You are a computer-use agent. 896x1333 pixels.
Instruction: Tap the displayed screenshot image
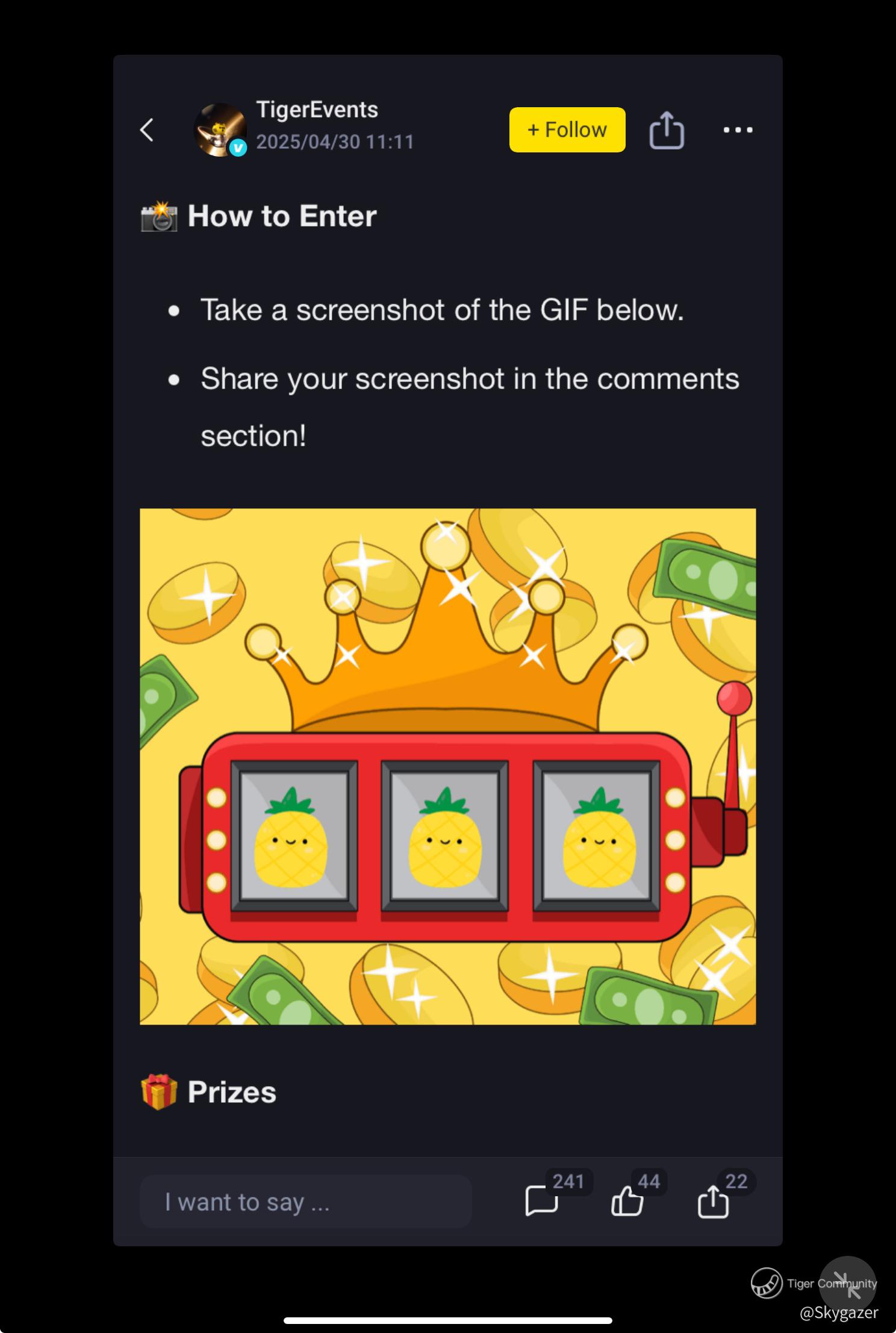tap(447, 651)
